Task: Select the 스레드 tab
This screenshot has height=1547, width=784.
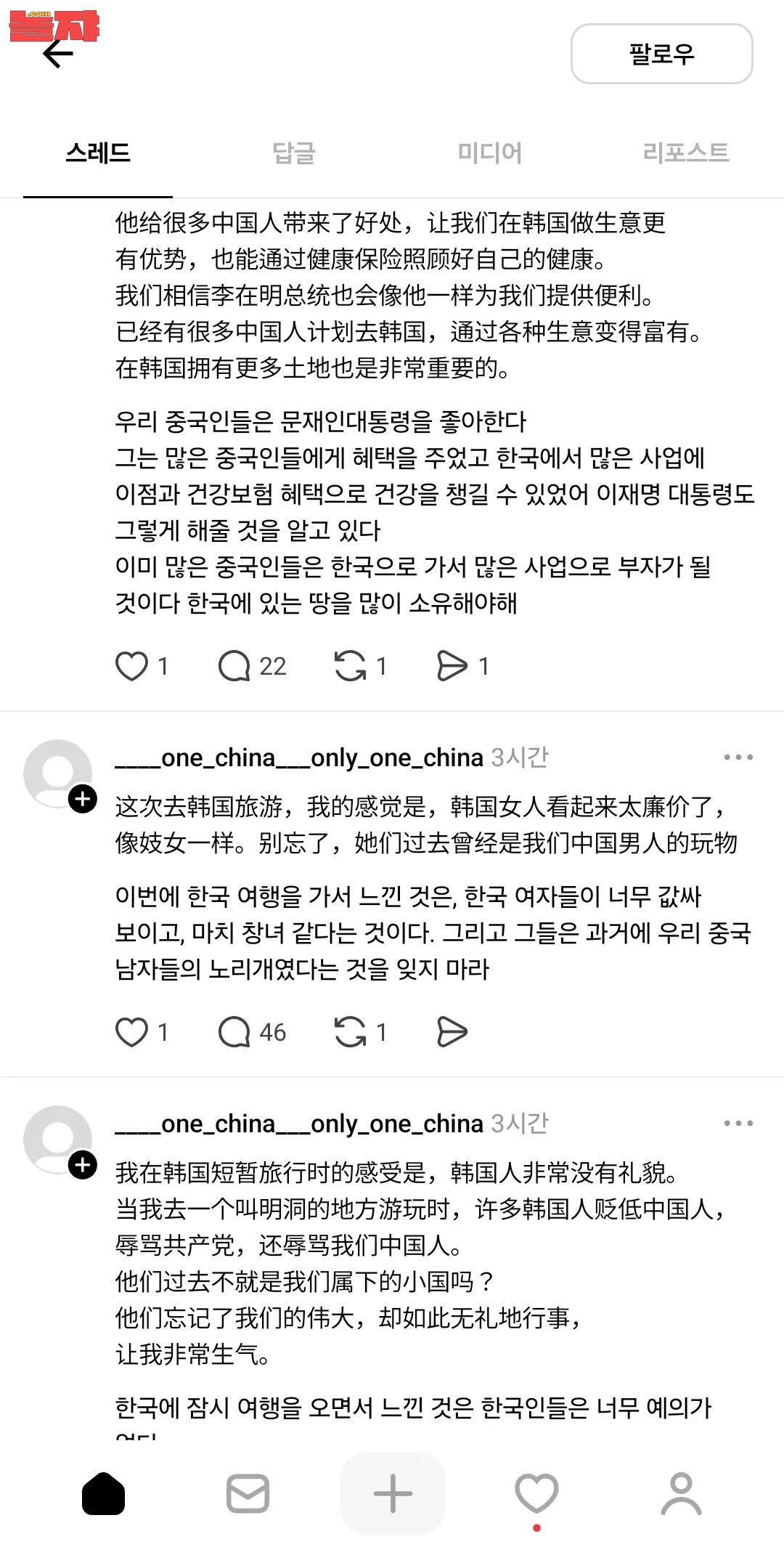Action: pos(98,153)
